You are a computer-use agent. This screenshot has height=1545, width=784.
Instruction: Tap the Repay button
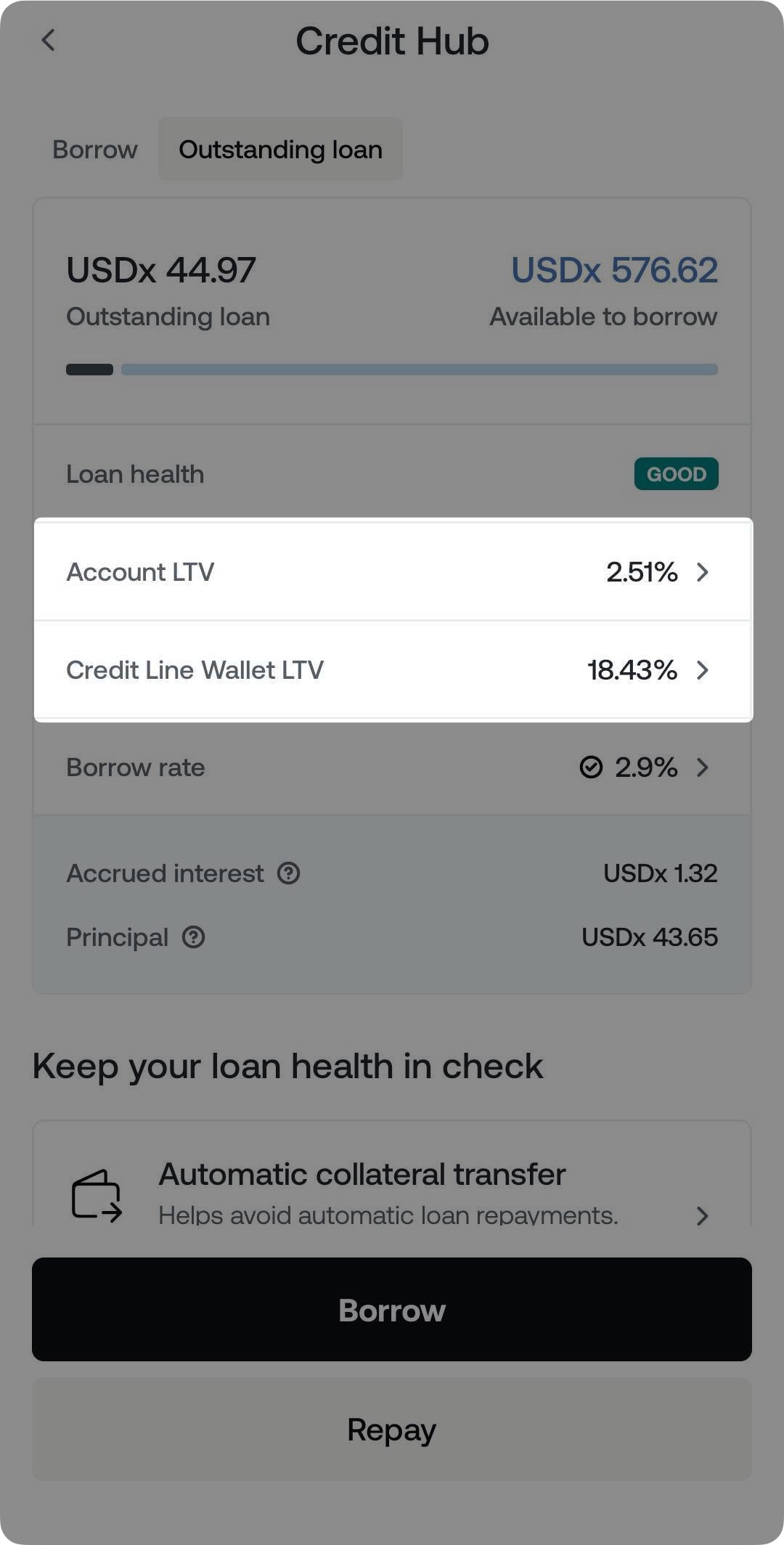tap(391, 1429)
